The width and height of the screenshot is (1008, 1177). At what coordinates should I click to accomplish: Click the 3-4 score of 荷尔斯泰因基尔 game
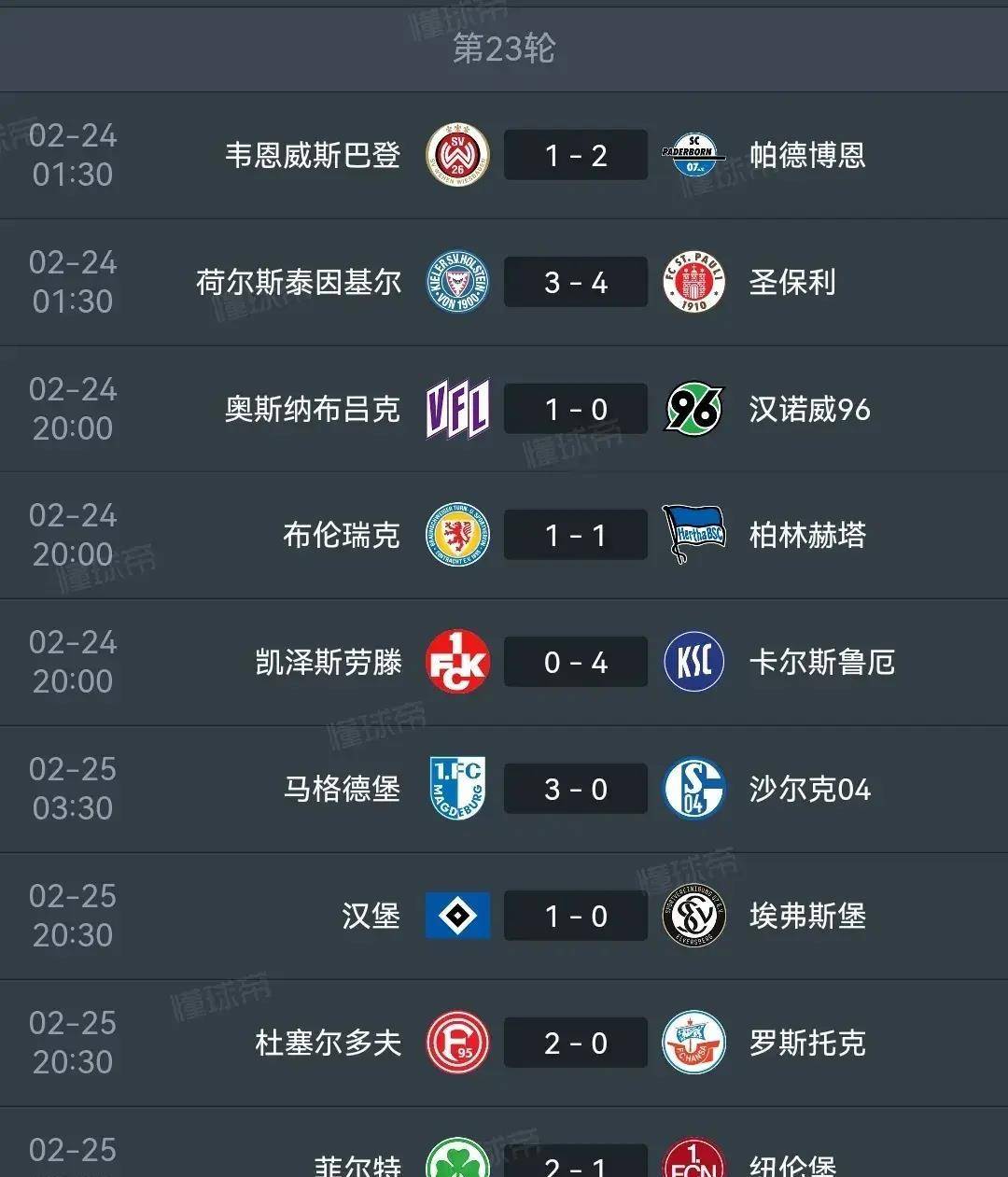coord(575,282)
